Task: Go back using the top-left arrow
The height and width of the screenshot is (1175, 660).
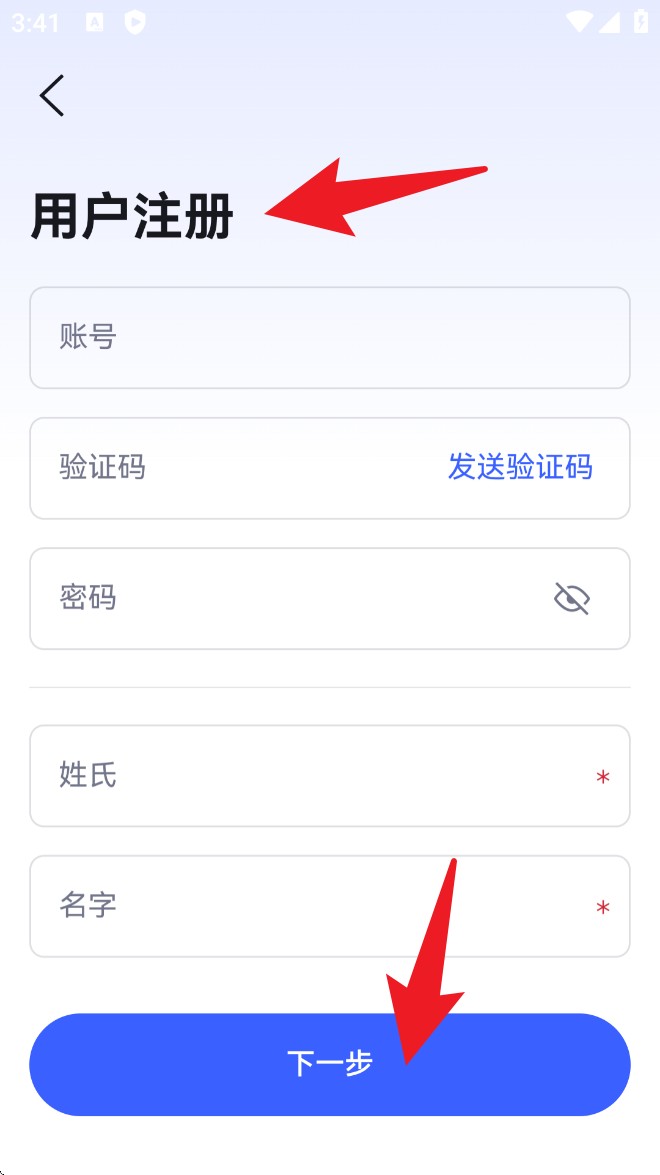Action: pyautogui.click(x=52, y=95)
